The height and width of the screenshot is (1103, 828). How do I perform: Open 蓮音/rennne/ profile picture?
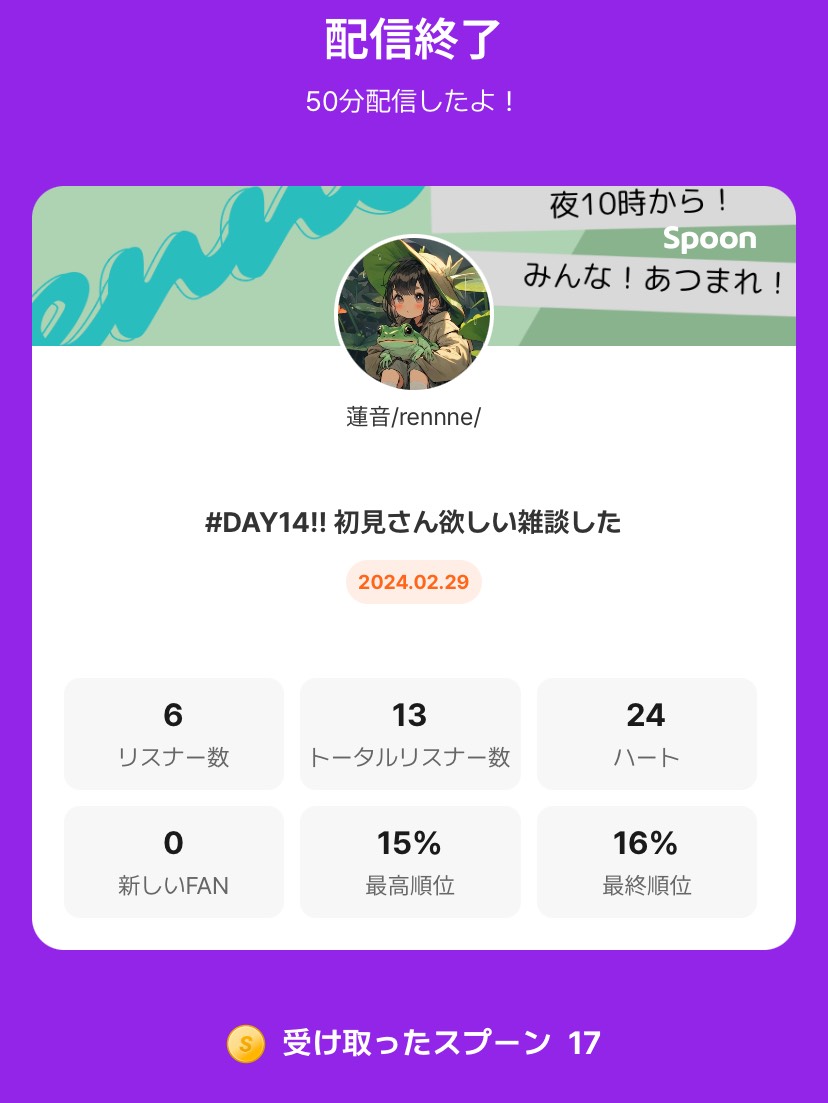414,314
